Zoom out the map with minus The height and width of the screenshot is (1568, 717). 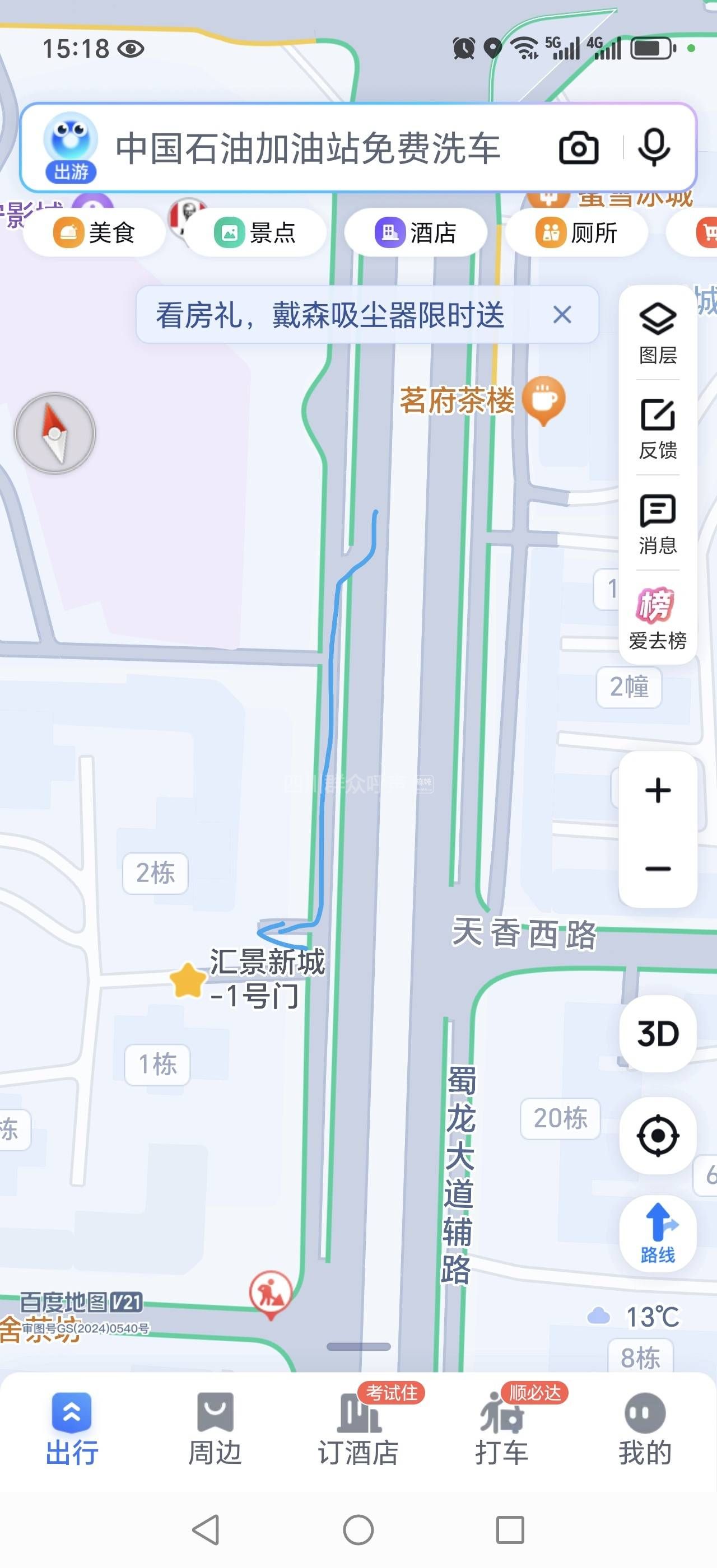[x=658, y=868]
